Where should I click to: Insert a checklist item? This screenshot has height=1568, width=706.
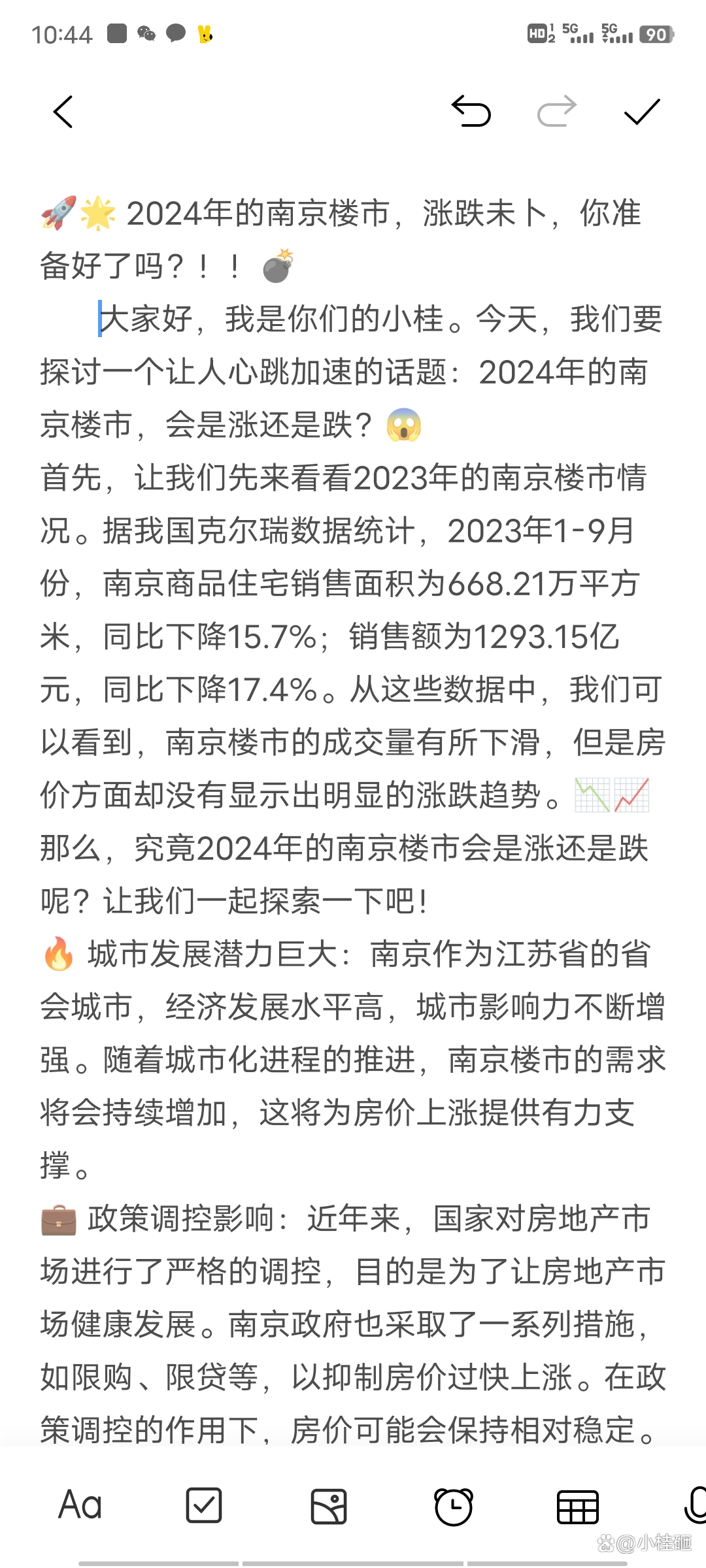[204, 1505]
